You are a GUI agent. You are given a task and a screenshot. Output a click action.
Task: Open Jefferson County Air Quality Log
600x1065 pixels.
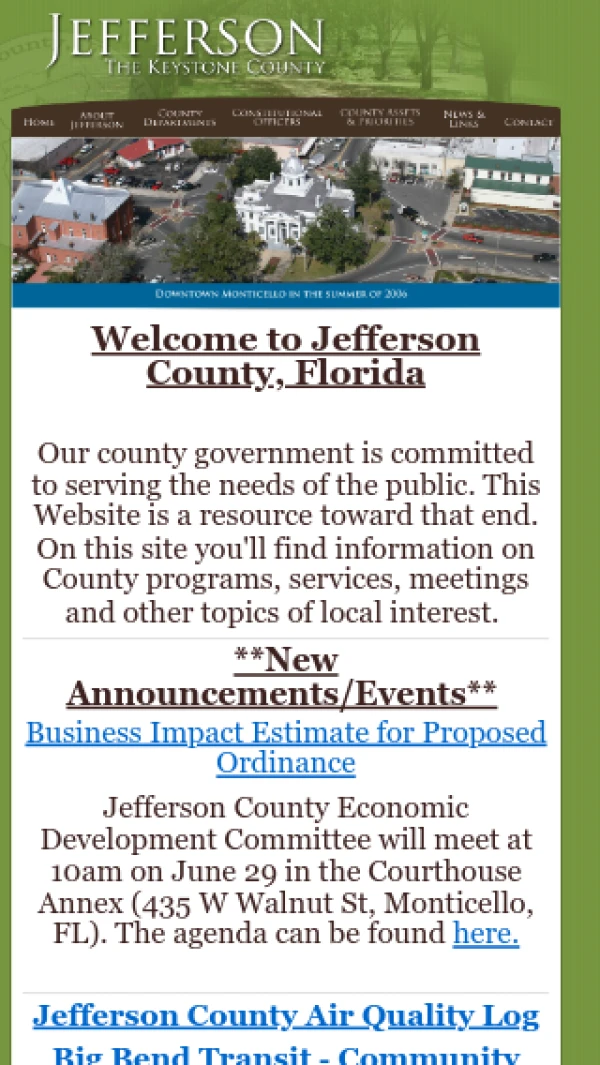click(x=286, y=1016)
